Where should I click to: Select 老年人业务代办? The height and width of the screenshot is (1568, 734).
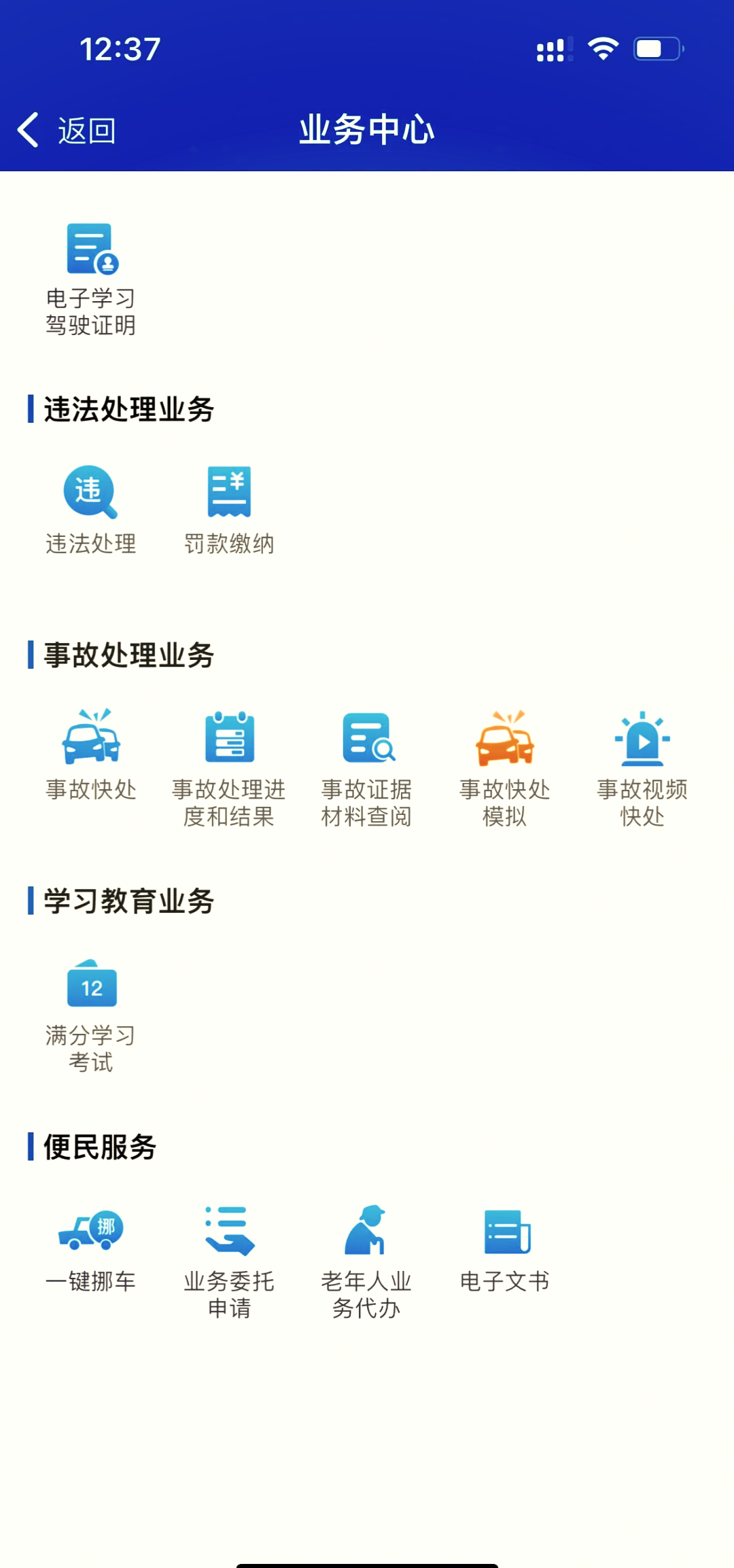pyautogui.click(x=367, y=1262)
